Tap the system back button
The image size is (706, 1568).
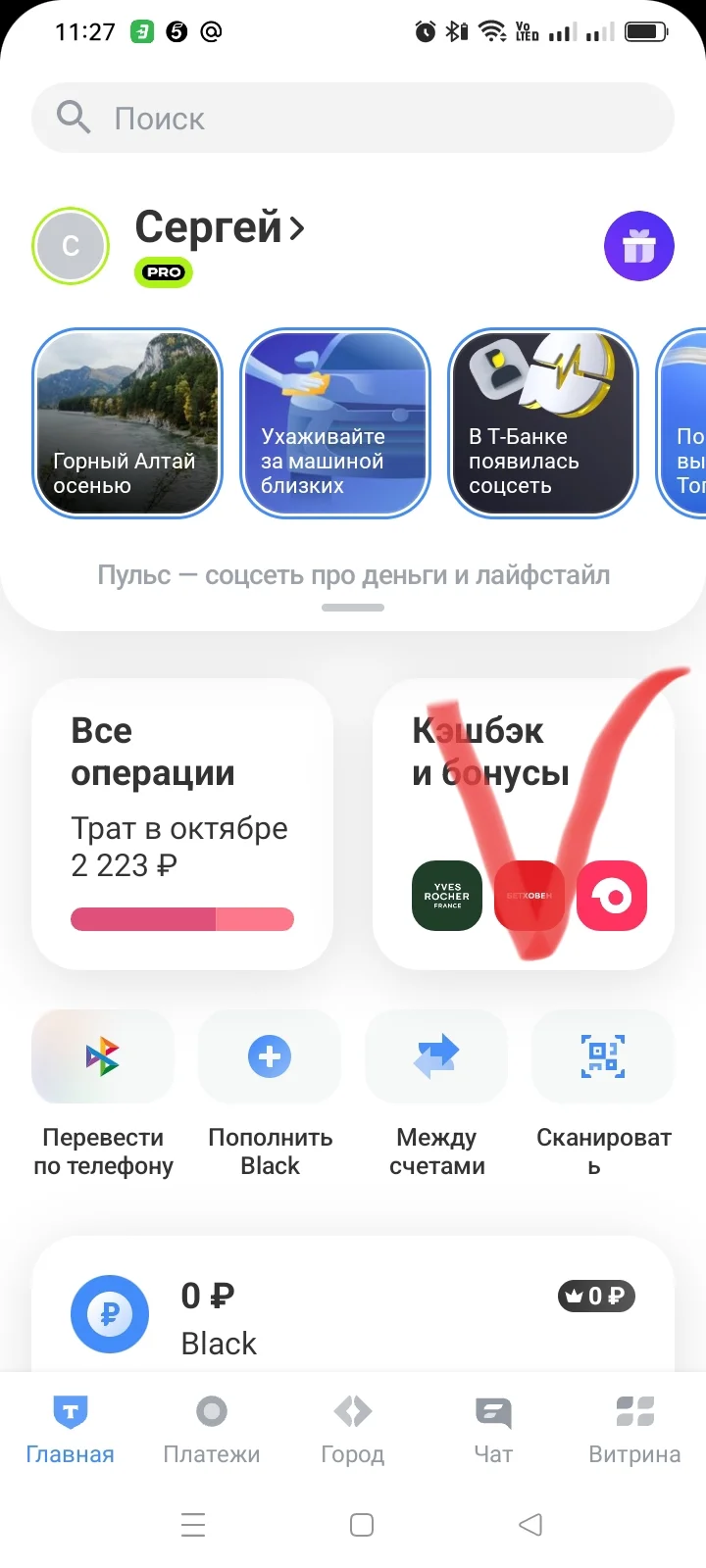pyautogui.click(x=530, y=1524)
